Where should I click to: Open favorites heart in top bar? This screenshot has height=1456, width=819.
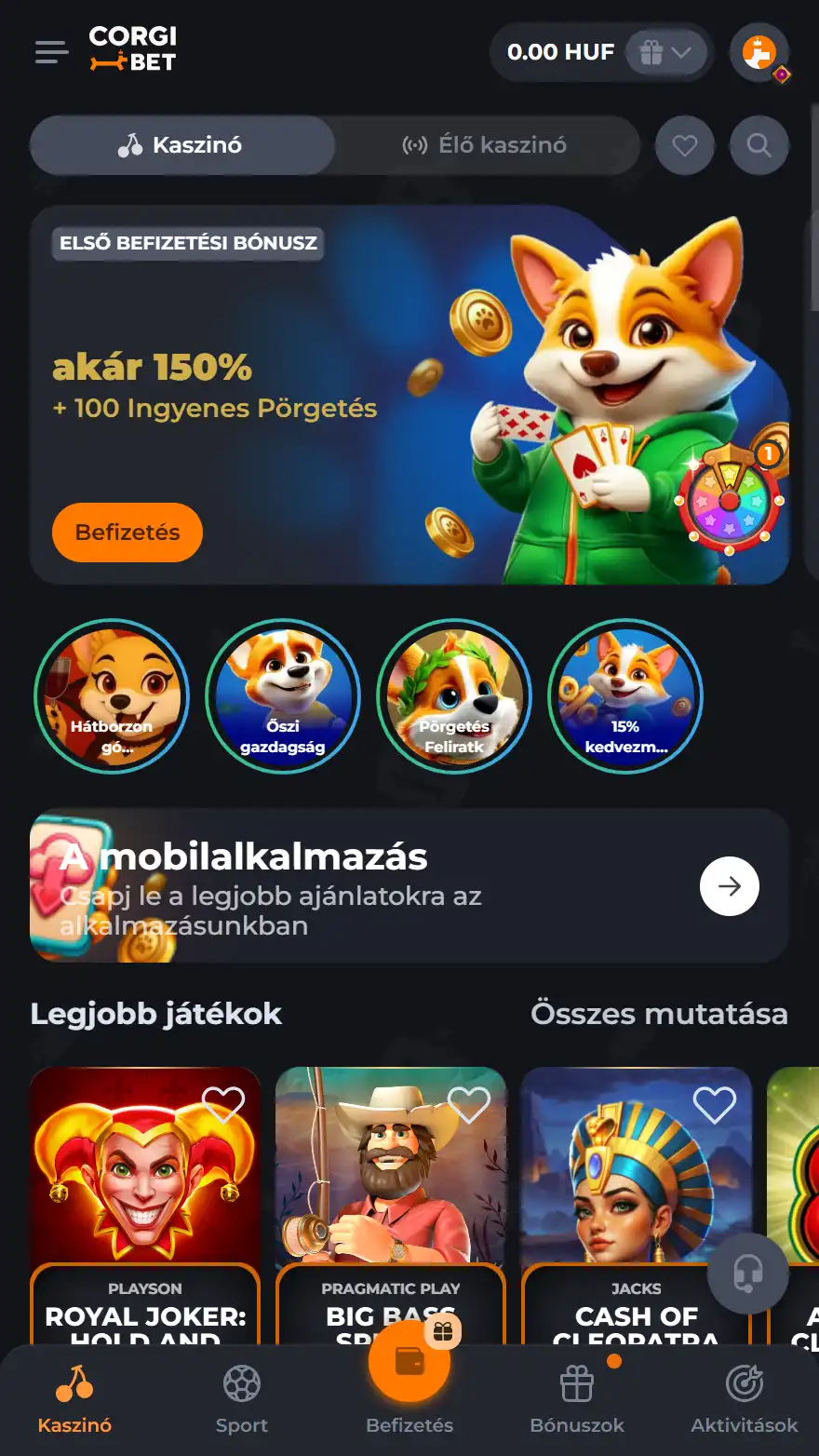tap(685, 145)
